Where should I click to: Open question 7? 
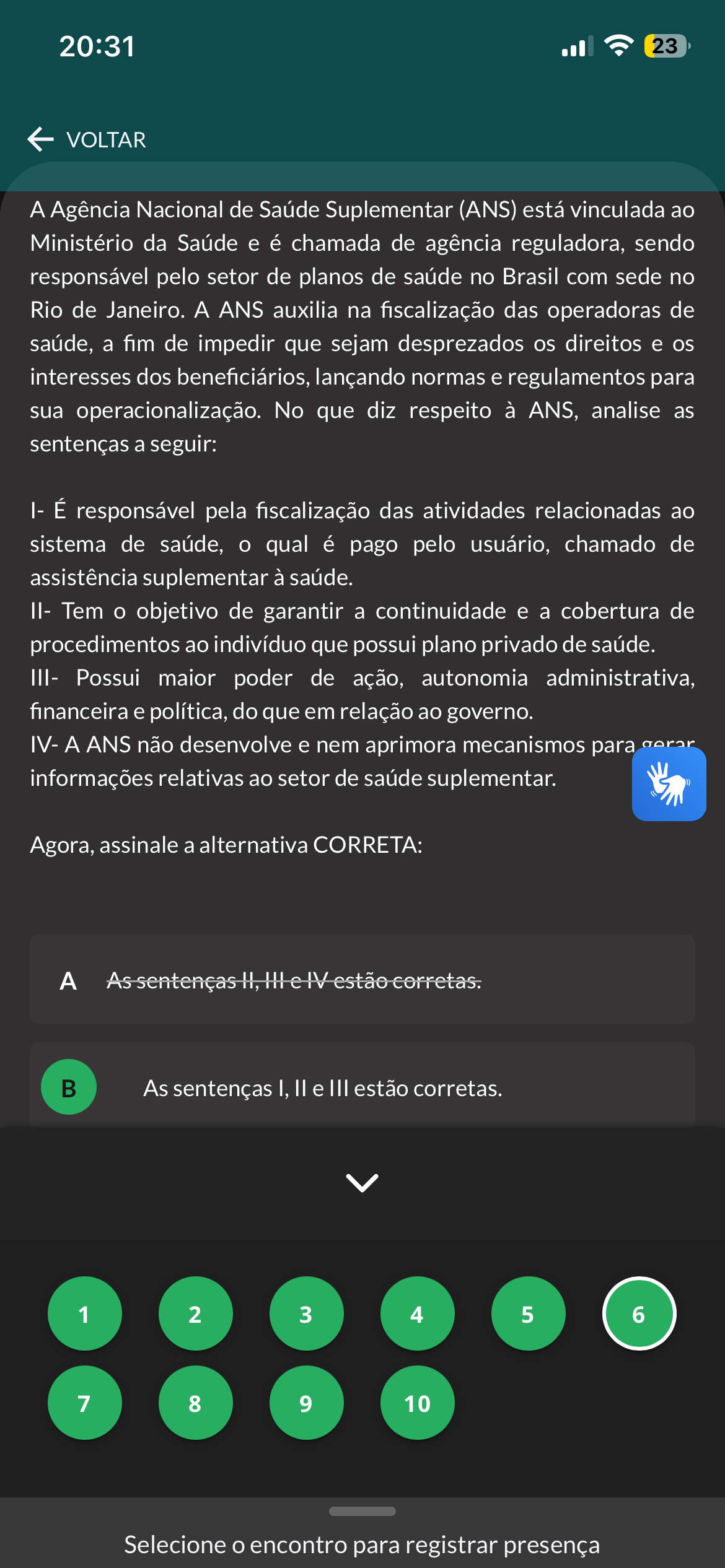[x=84, y=1402]
